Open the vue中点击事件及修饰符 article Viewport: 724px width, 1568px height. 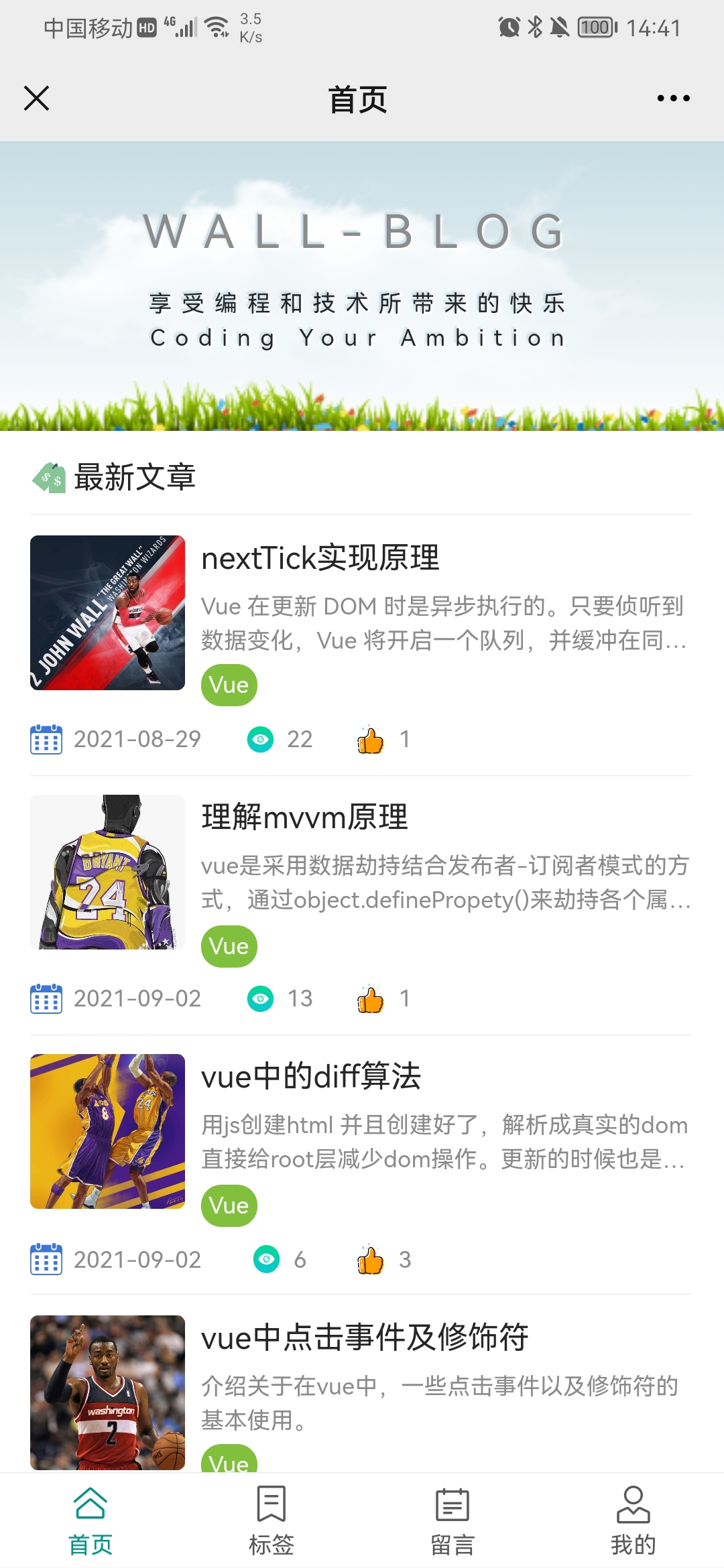tap(365, 1337)
